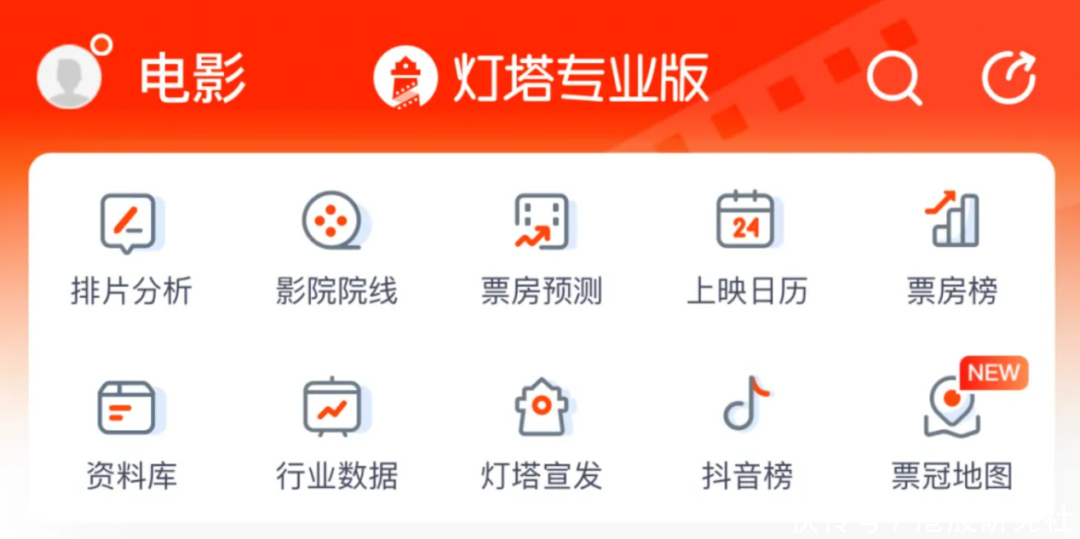Image resolution: width=1080 pixels, height=539 pixels.
Task: Tap the 电影 category label
Action: 192,77
